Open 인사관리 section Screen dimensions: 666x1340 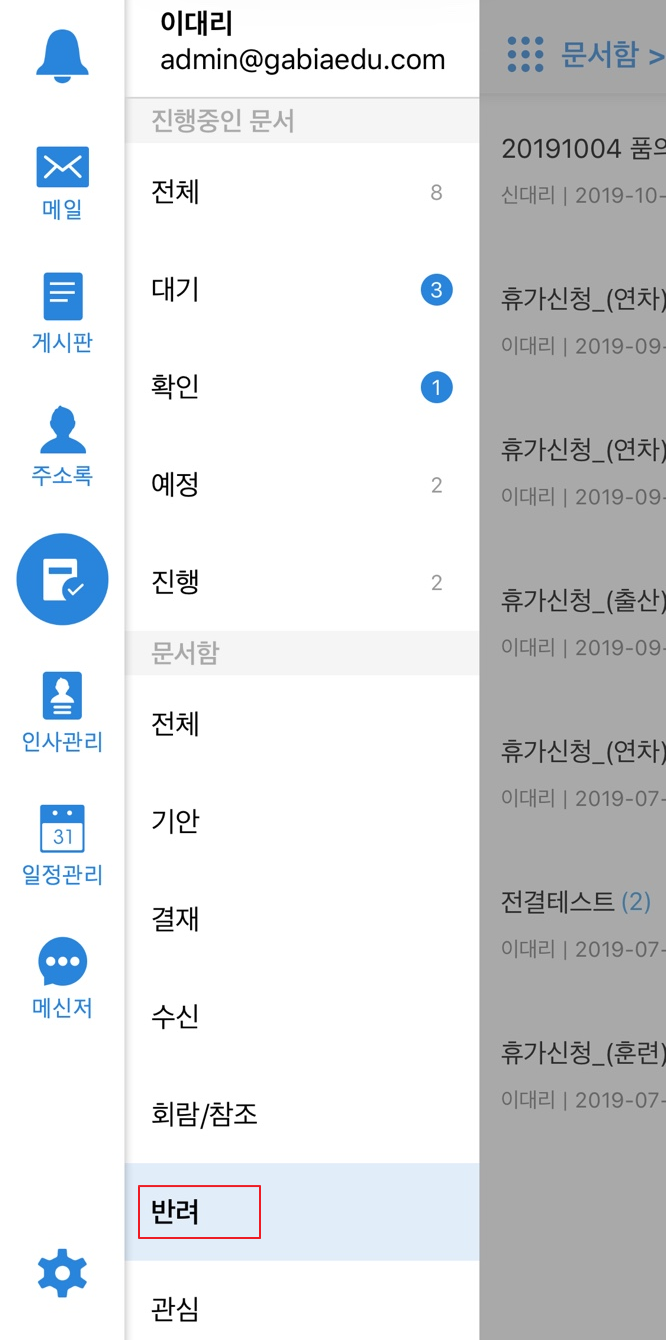62,712
